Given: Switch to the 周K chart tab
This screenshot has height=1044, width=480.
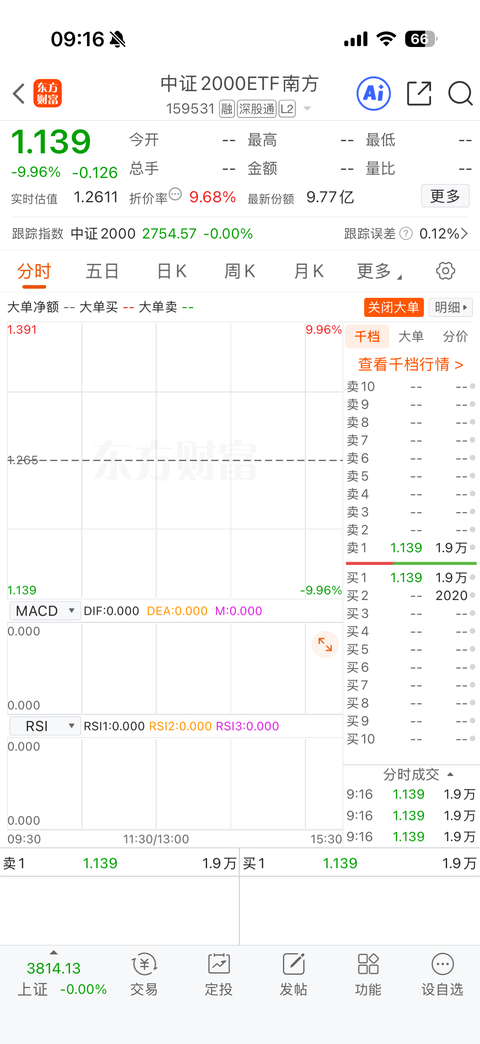Looking at the screenshot, I should [240, 271].
